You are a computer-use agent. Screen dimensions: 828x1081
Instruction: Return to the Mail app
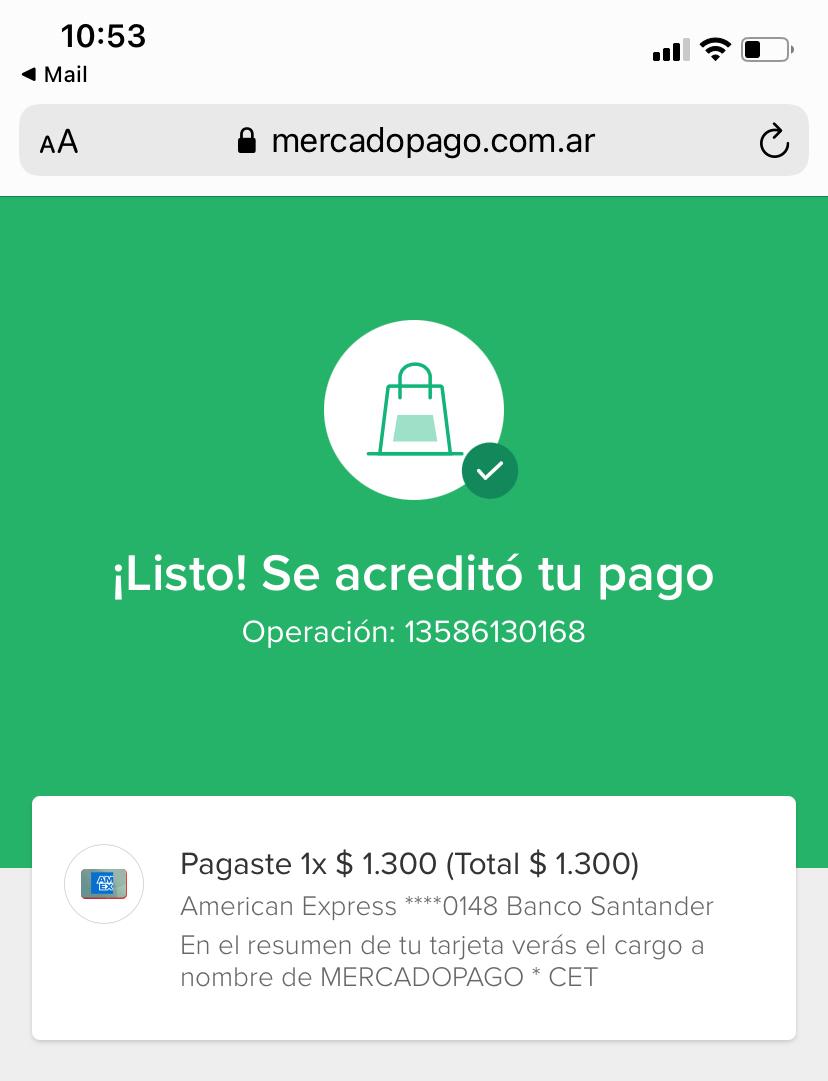point(54,75)
